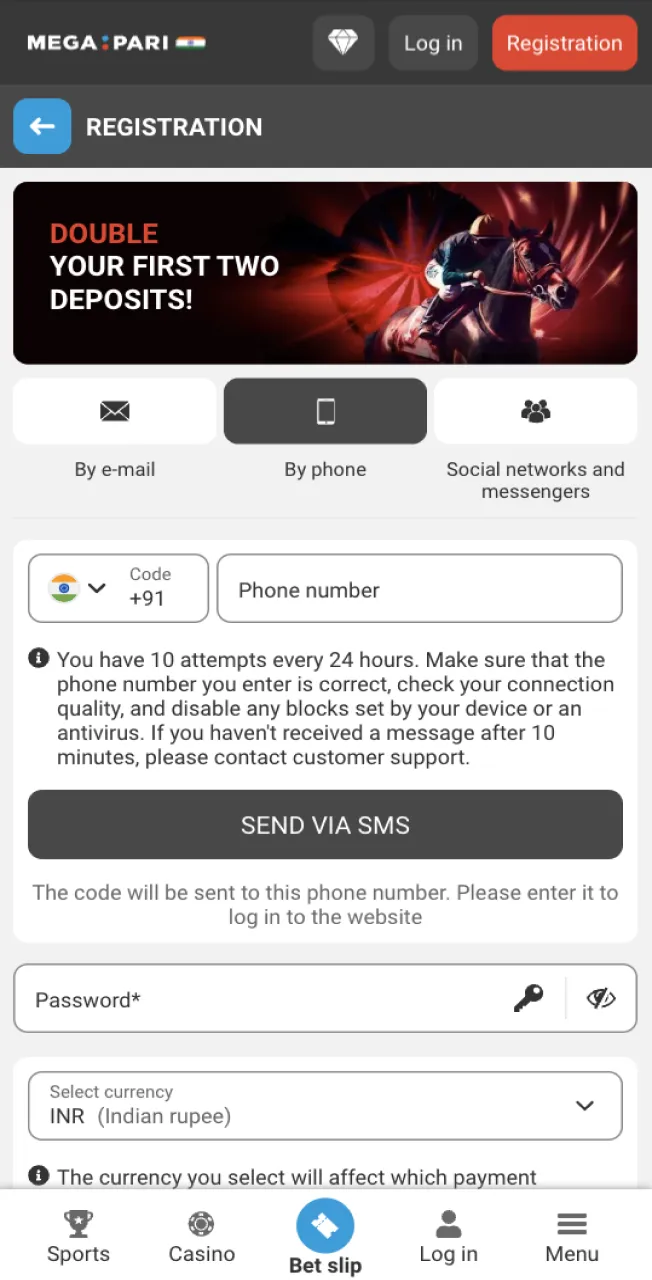
Task: Open the double deposits promo banner
Action: tap(325, 272)
